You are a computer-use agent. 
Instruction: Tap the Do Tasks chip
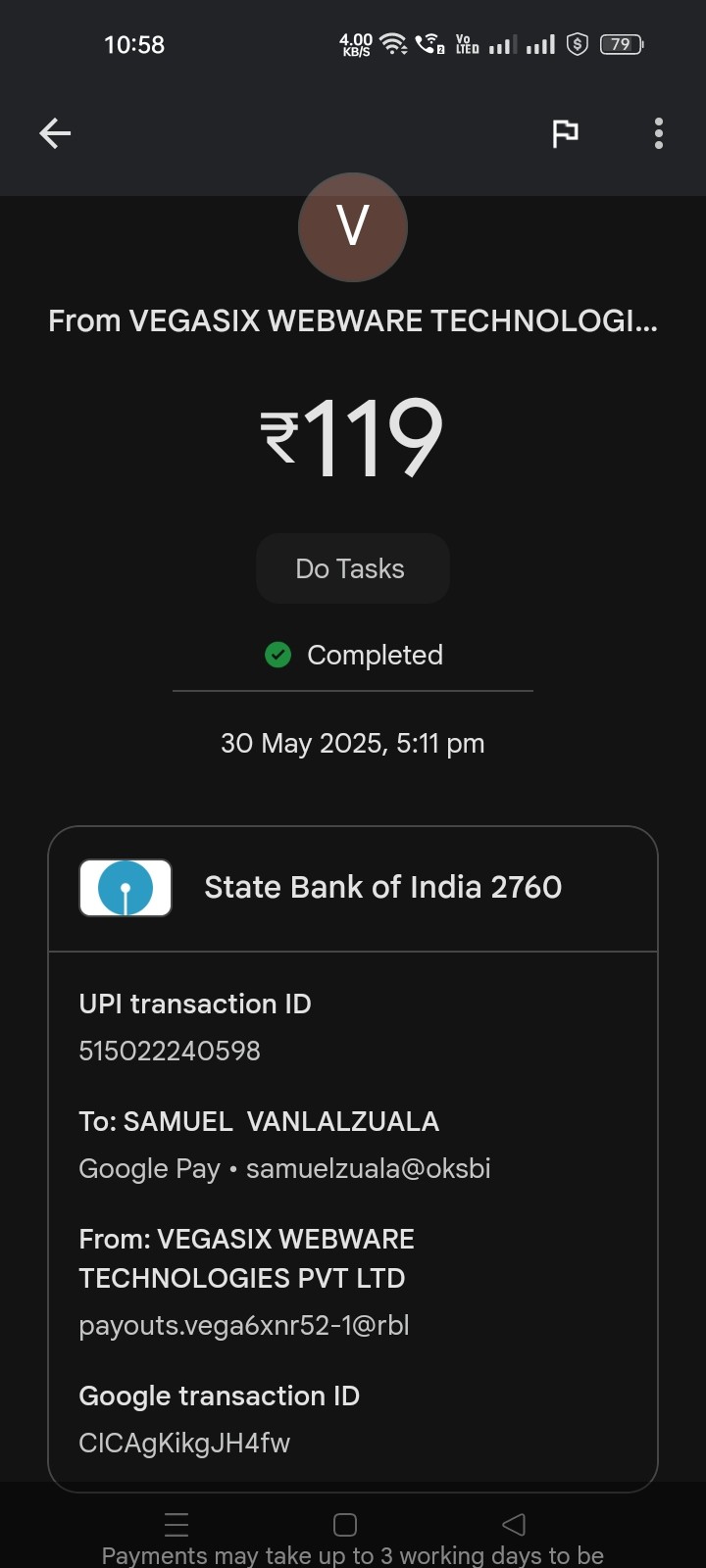[x=352, y=568]
